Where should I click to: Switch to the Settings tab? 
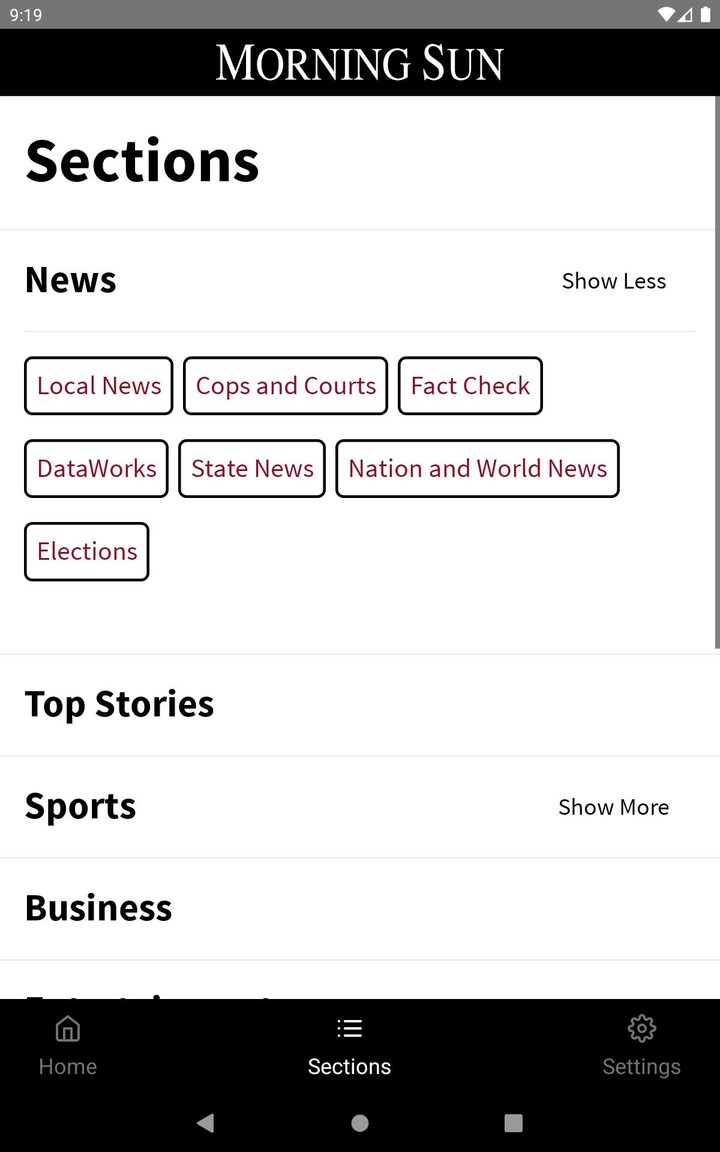click(641, 1046)
